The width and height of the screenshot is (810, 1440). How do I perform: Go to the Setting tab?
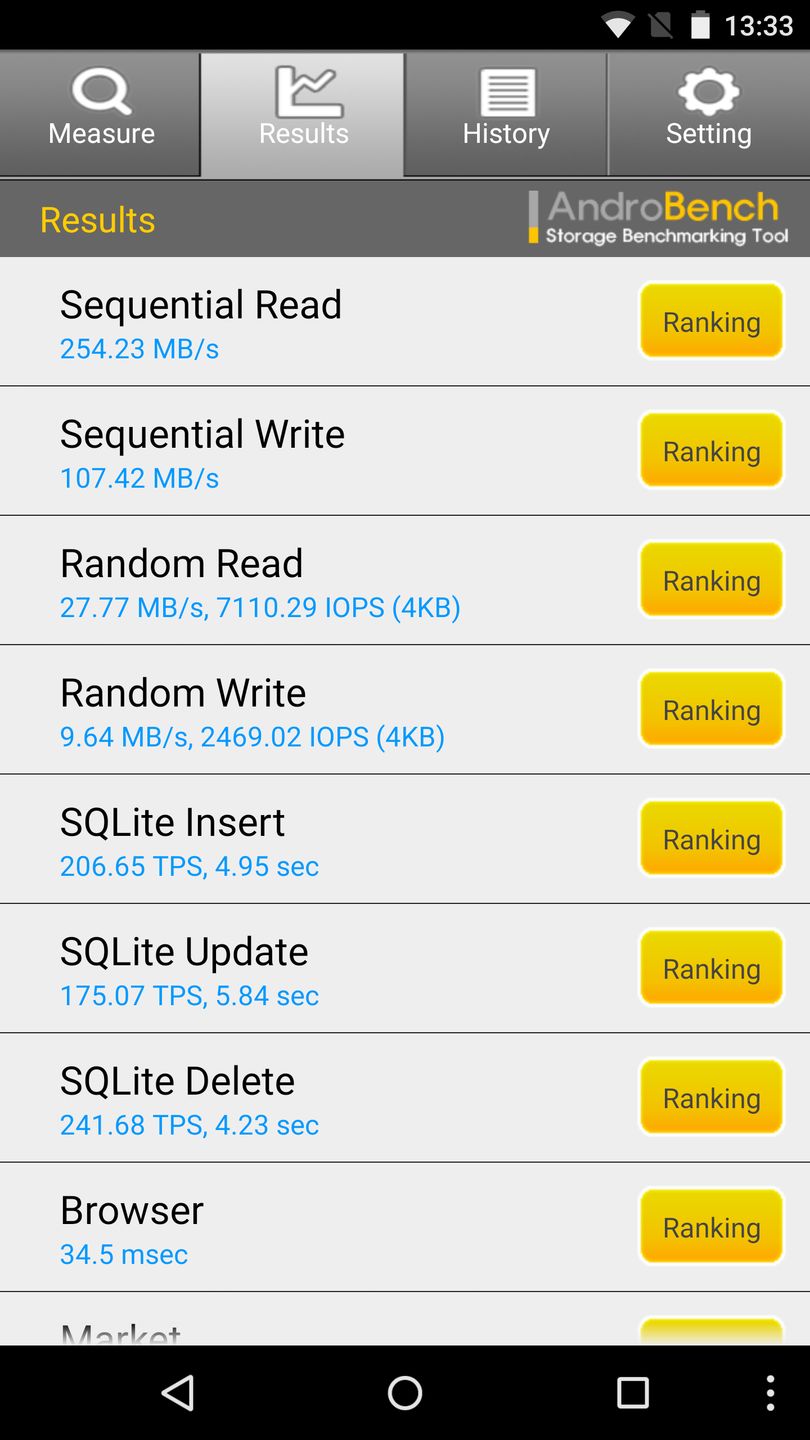[x=708, y=113]
